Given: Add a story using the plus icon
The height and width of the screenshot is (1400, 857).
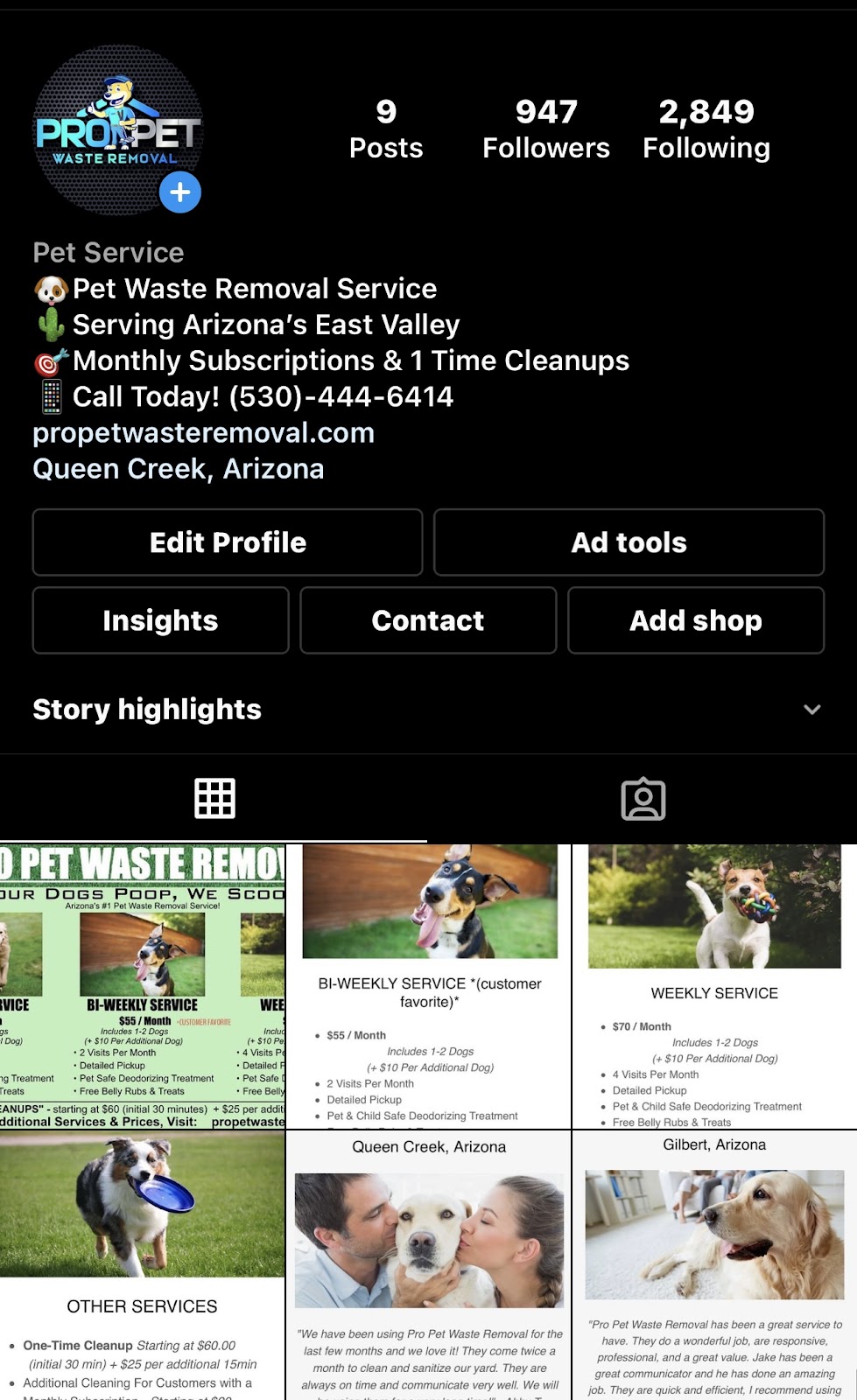Looking at the screenshot, I should (x=179, y=192).
